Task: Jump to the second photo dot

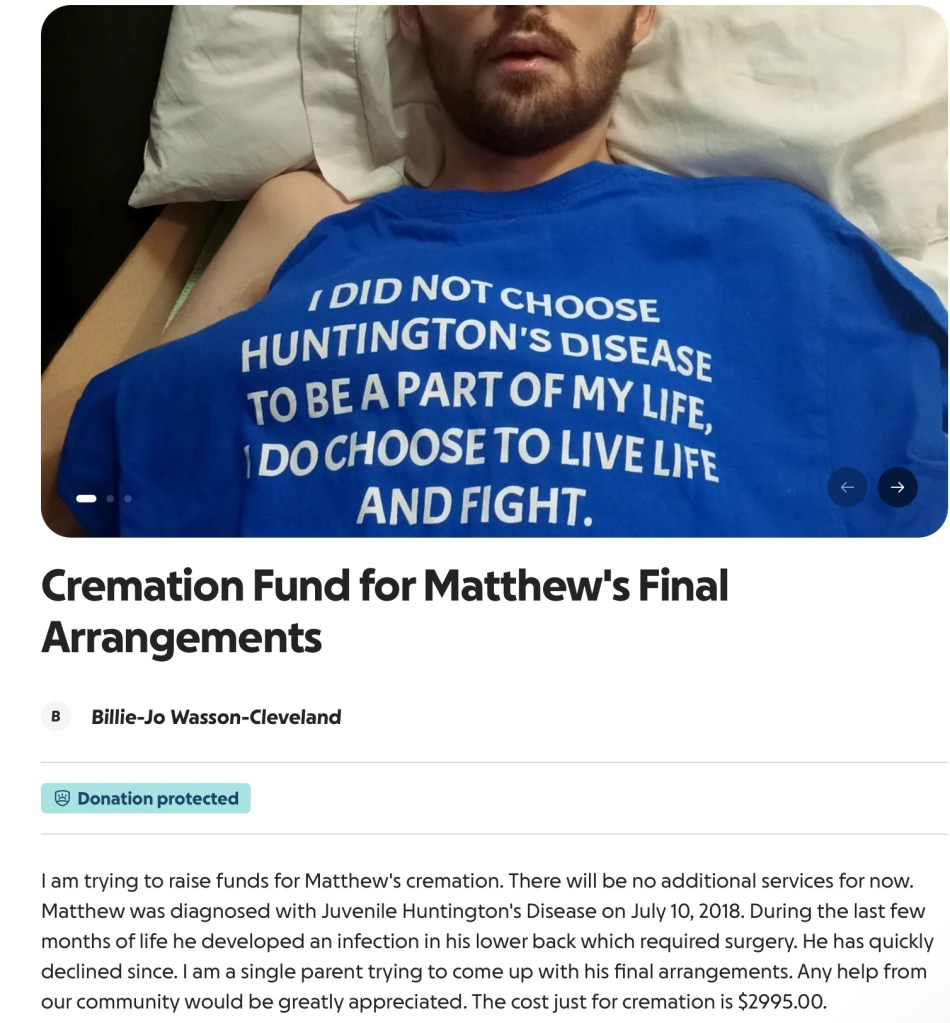Action: 110,498
